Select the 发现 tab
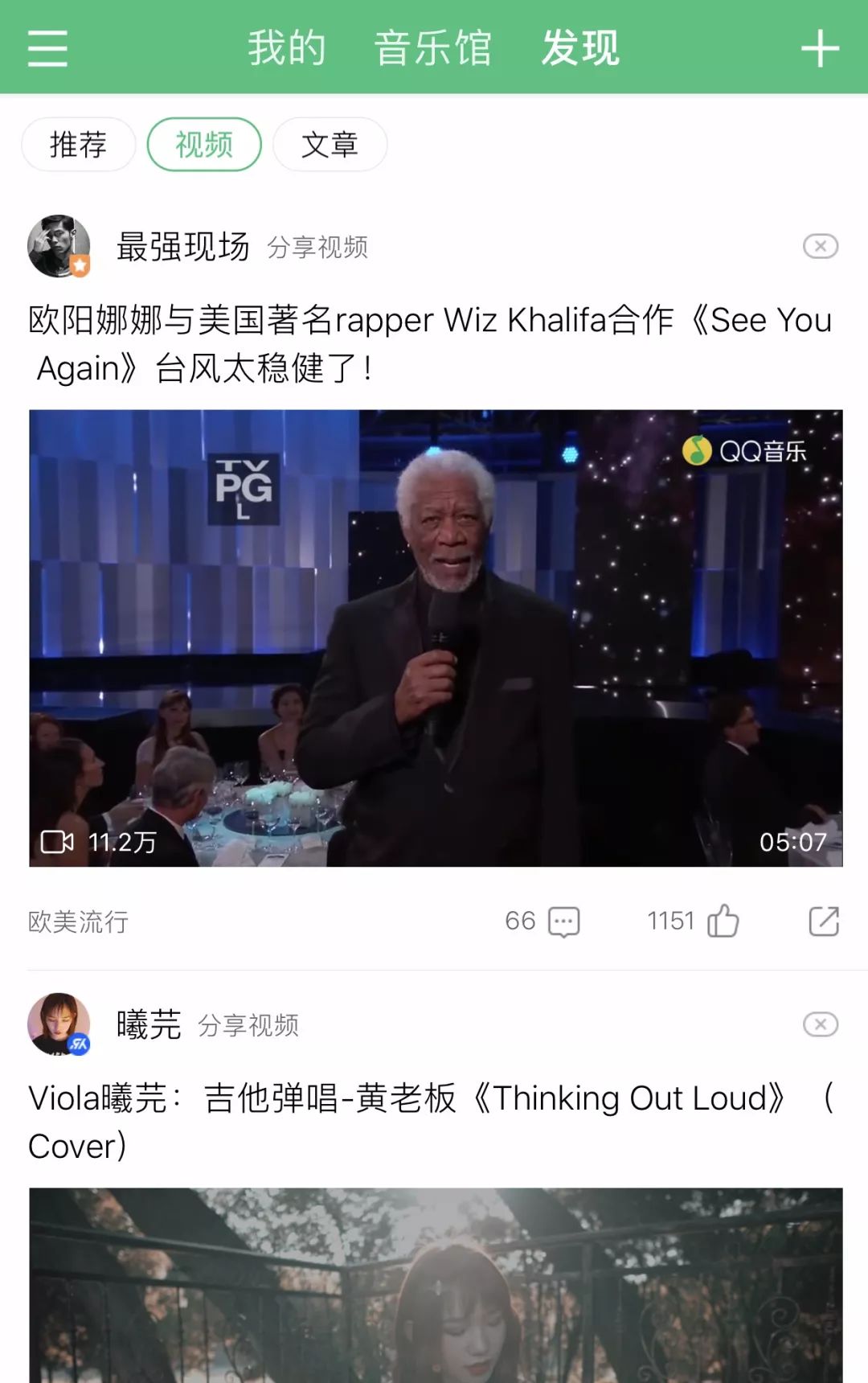The image size is (868, 1383). [580, 48]
